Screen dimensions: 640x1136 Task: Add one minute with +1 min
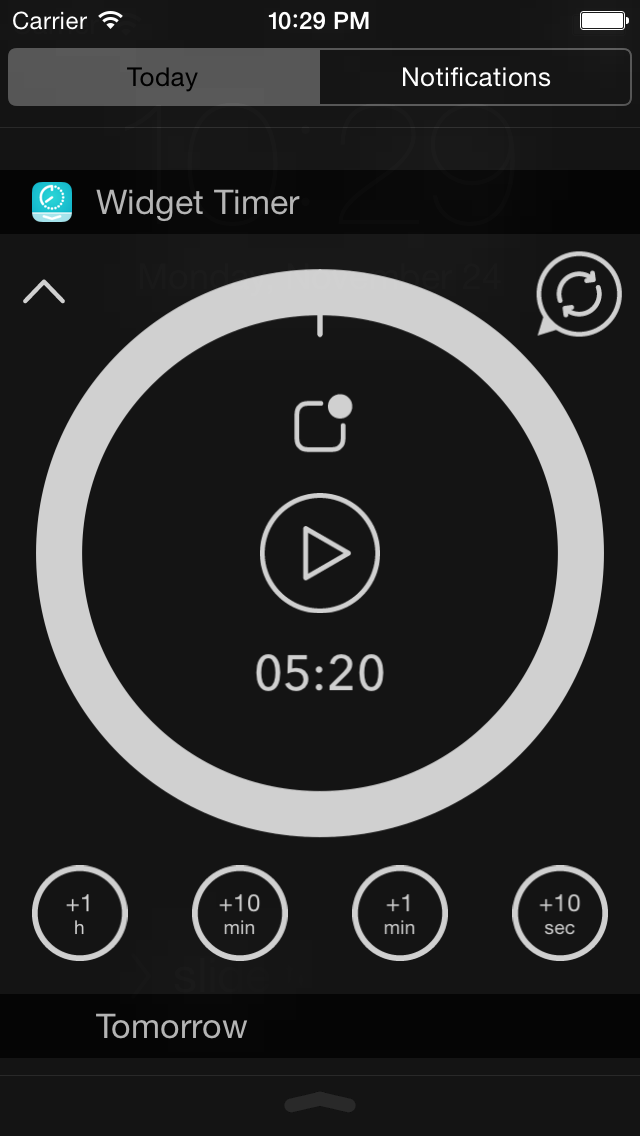coord(399,913)
